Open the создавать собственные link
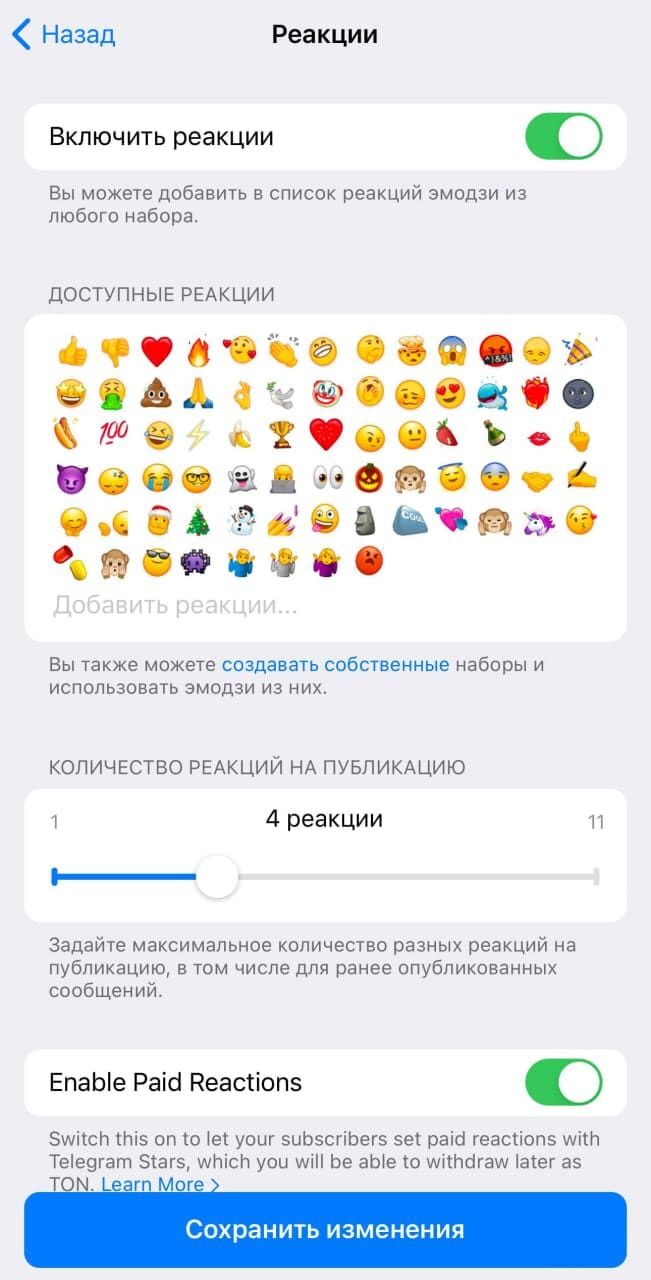Viewport: 651px width, 1280px height. tap(335, 664)
